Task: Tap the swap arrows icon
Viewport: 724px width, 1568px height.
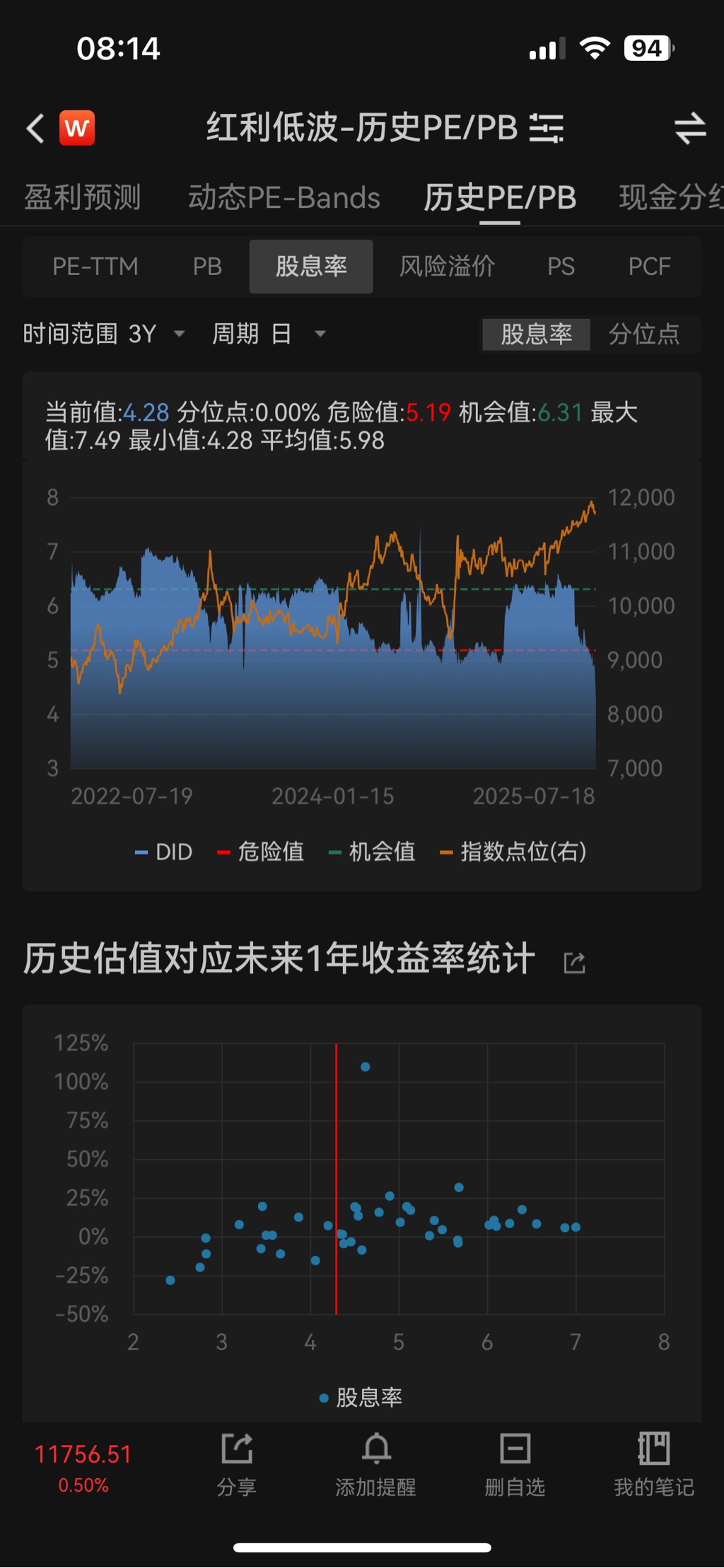Action: coord(689,129)
